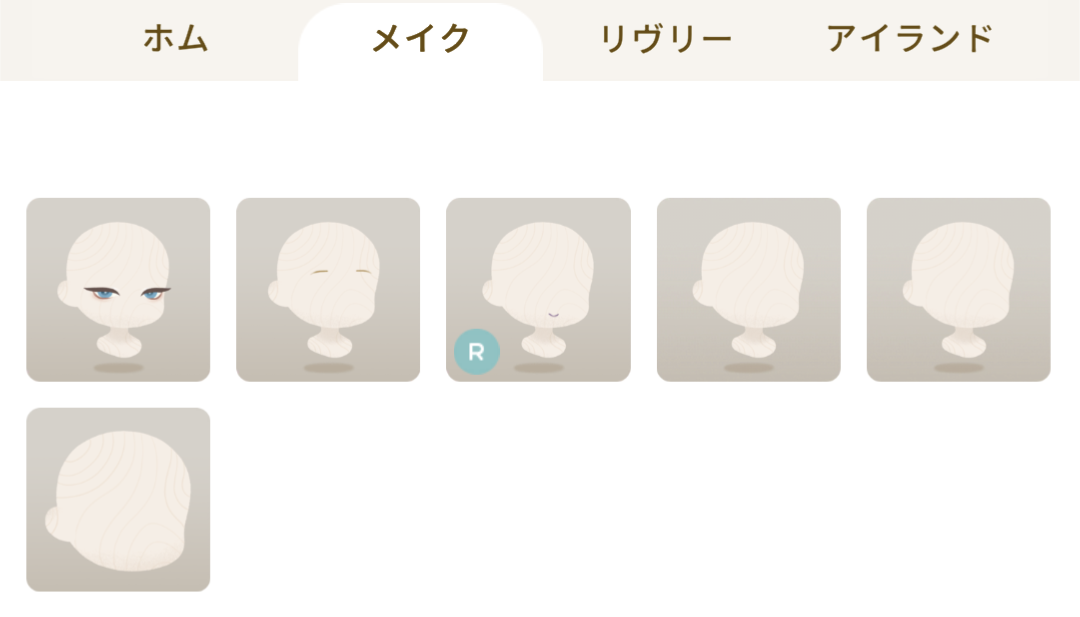
Task: Select the メイク tab
Action: coord(420,40)
